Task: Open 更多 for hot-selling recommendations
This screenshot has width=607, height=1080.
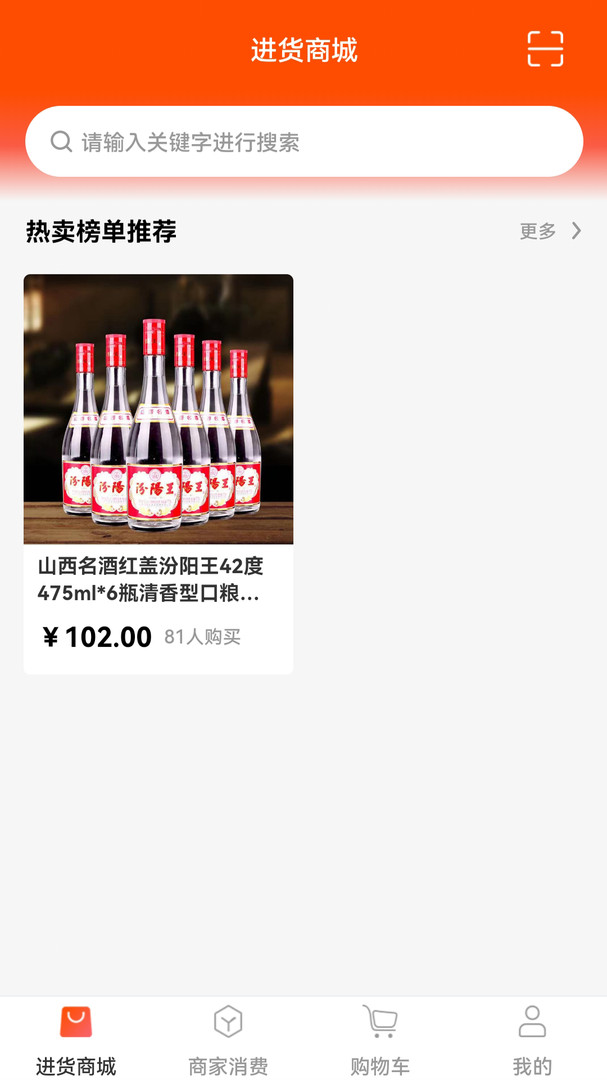Action: (x=549, y=232)
